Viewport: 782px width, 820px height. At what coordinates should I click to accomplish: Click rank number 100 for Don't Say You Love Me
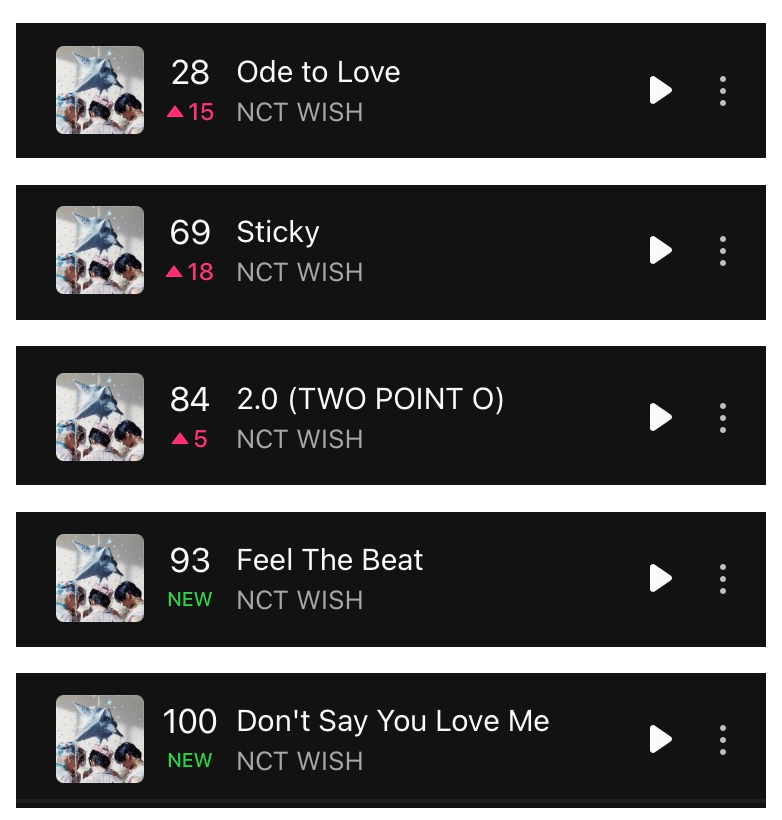pyautogui.click(x=192, y=721)
